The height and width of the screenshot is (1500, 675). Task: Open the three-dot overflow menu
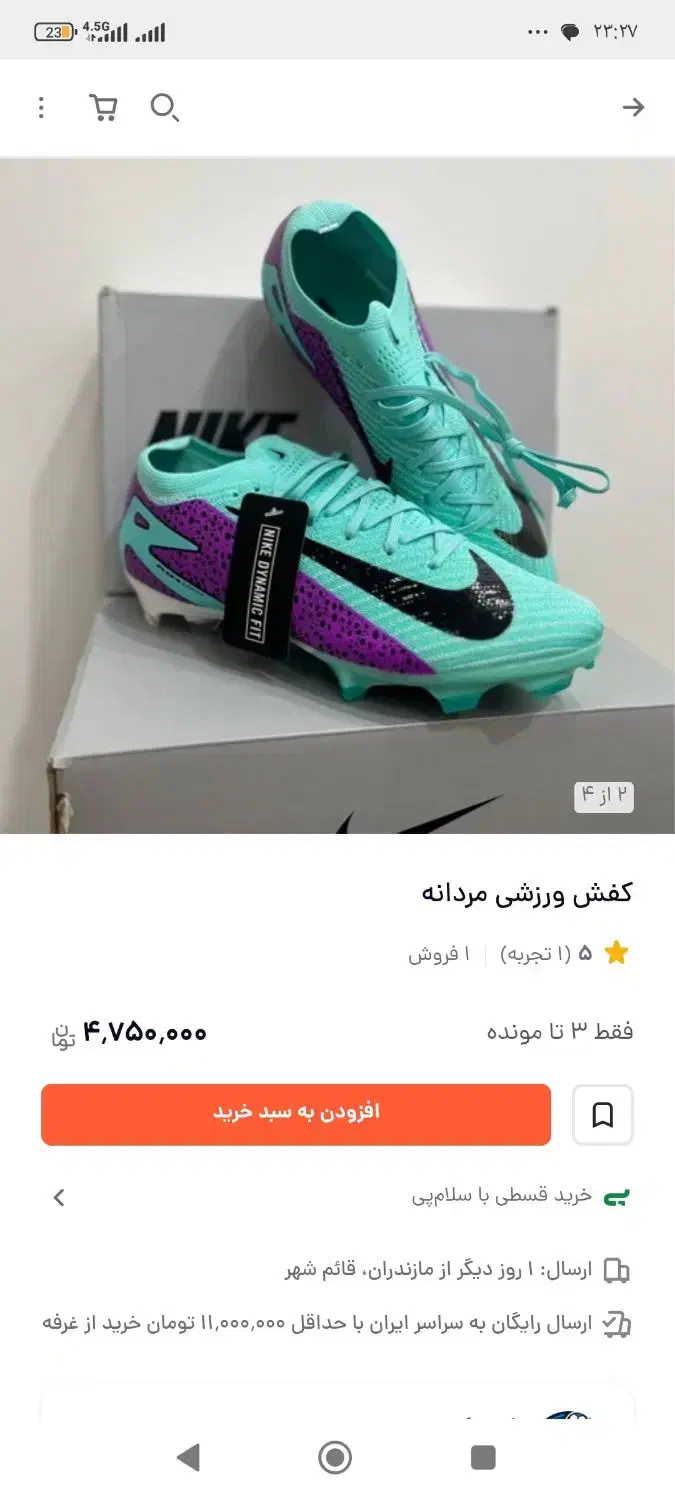click(x=41, y=108)
